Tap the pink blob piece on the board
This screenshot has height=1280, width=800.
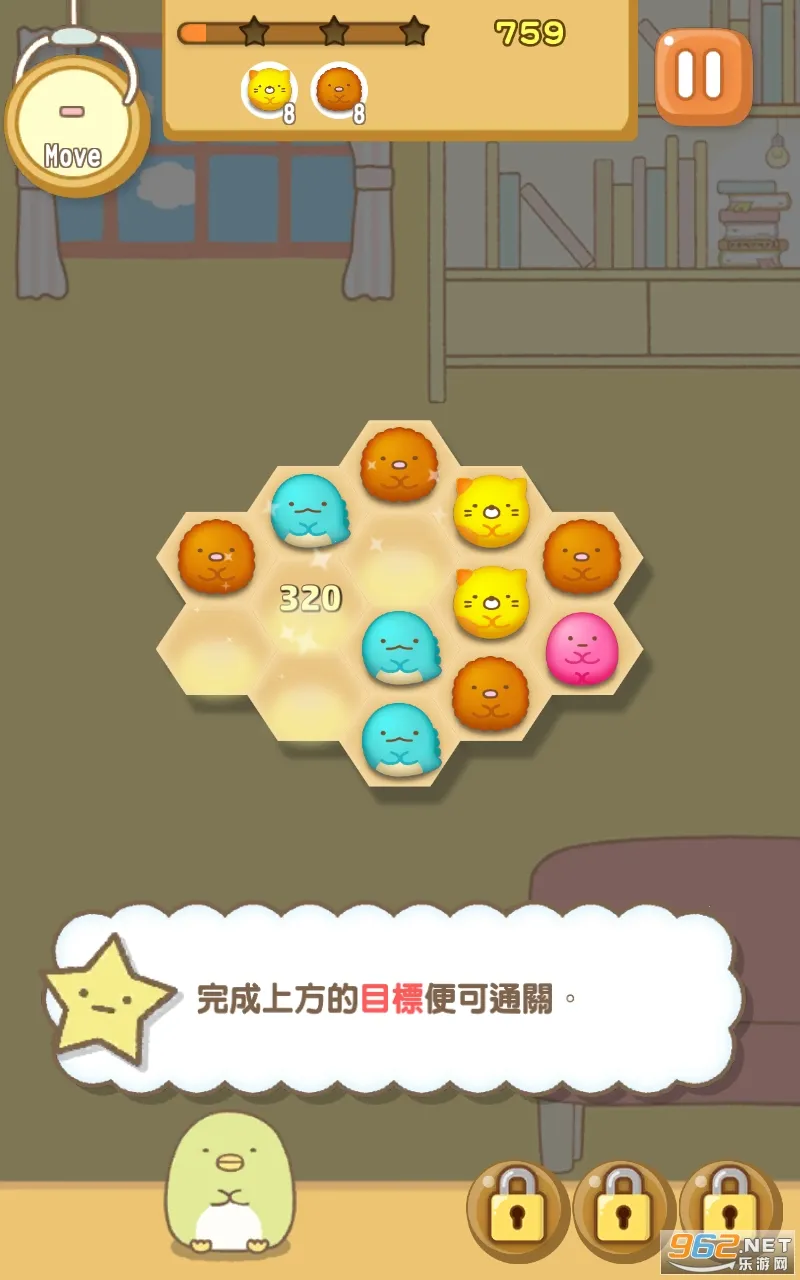(x=581, y=648)
